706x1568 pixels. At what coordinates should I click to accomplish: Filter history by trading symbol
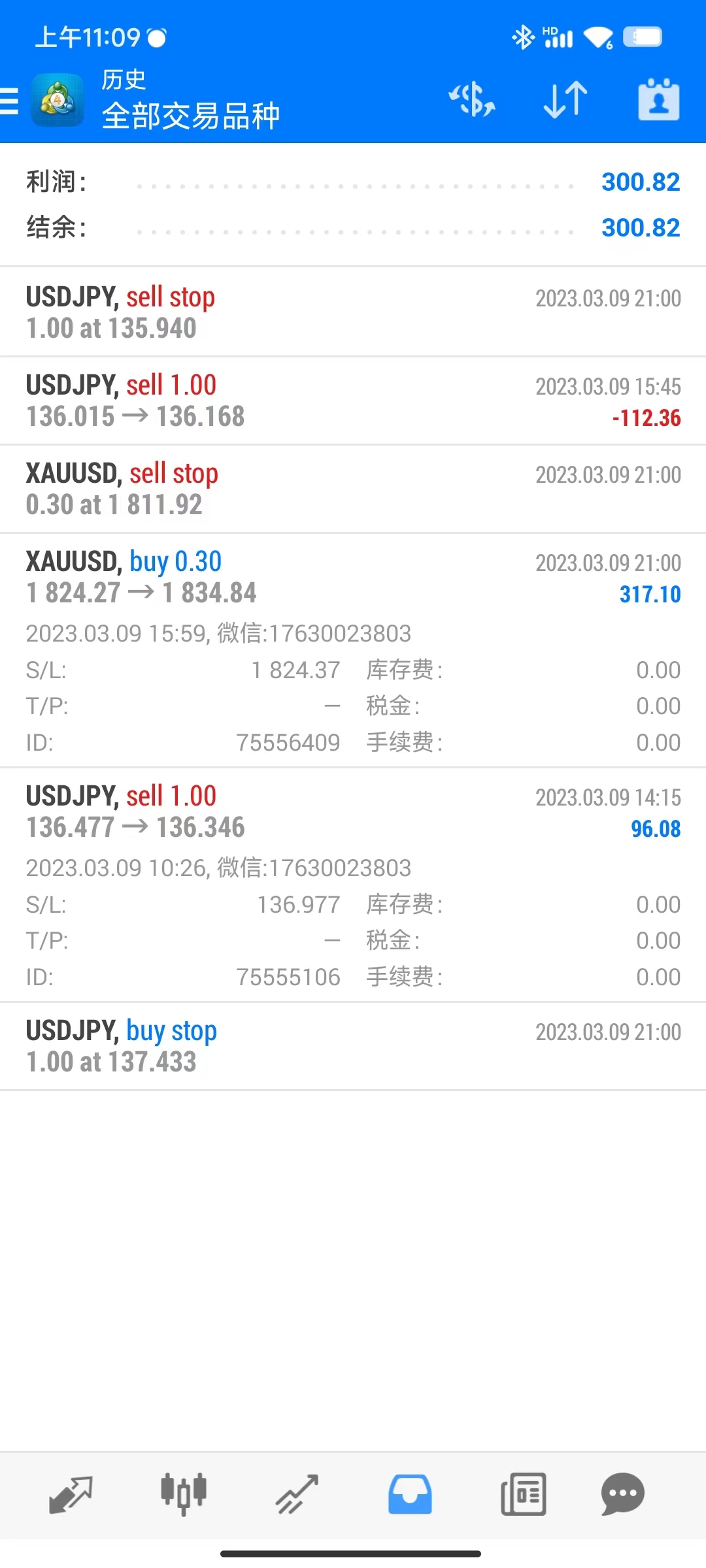(471, 100)
